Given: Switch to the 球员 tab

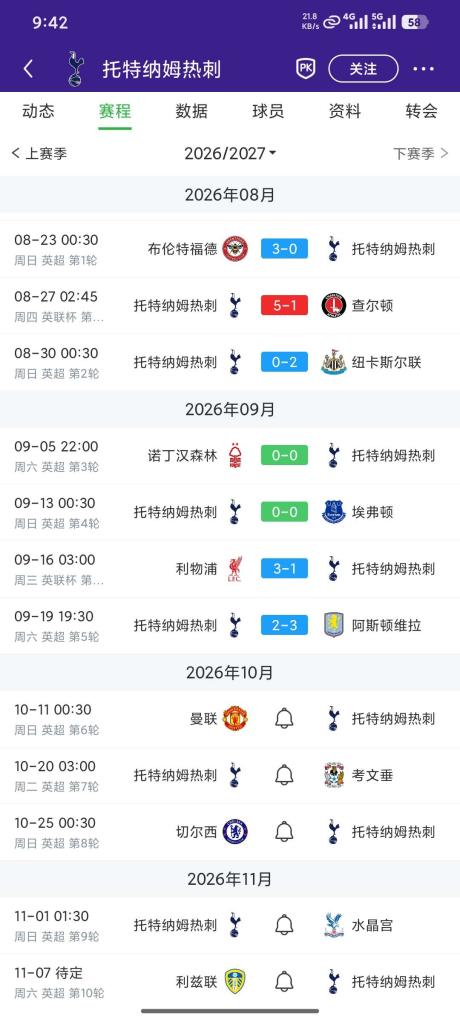Looking at the screenshot, I should [268, 111].
